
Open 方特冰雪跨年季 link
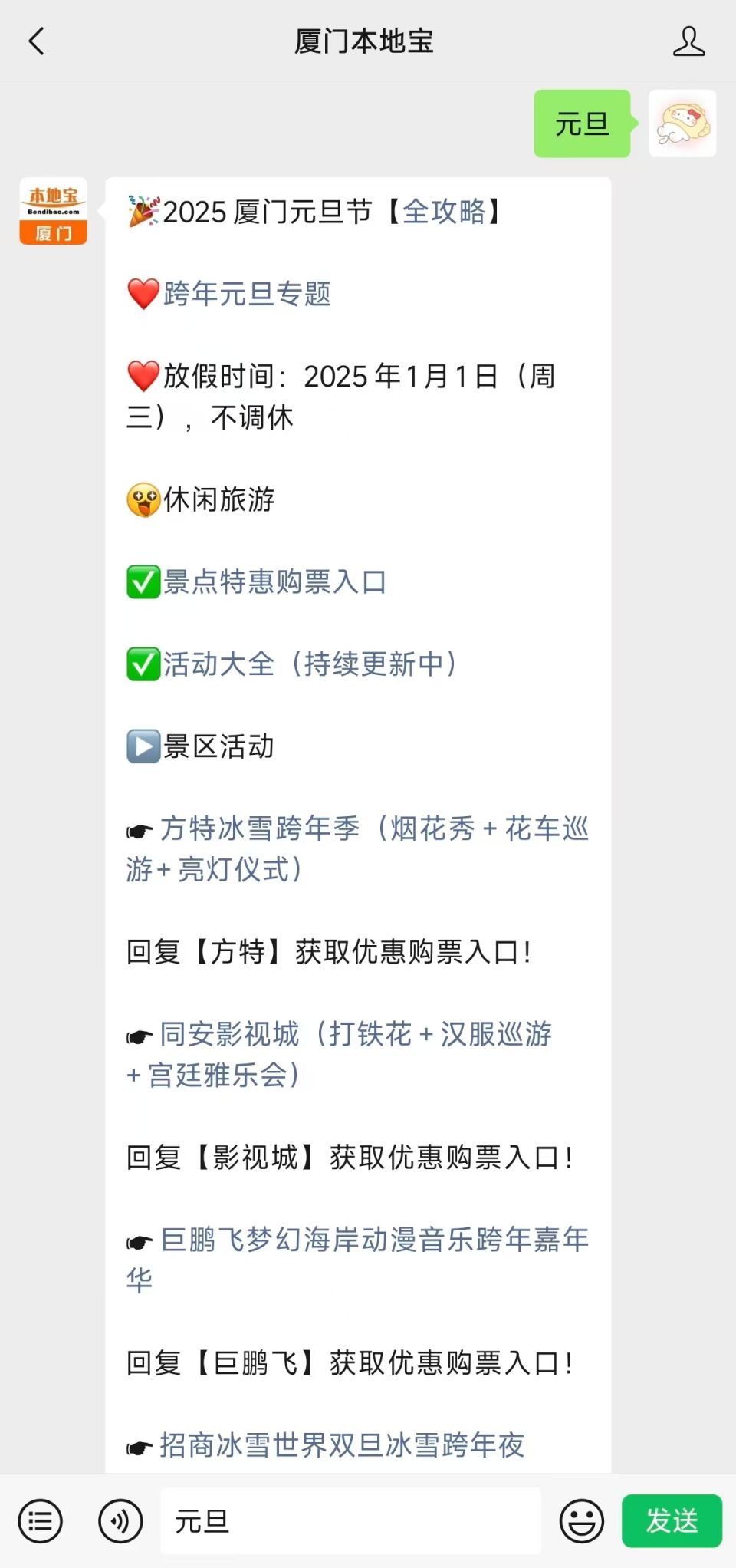coord(358,849)
